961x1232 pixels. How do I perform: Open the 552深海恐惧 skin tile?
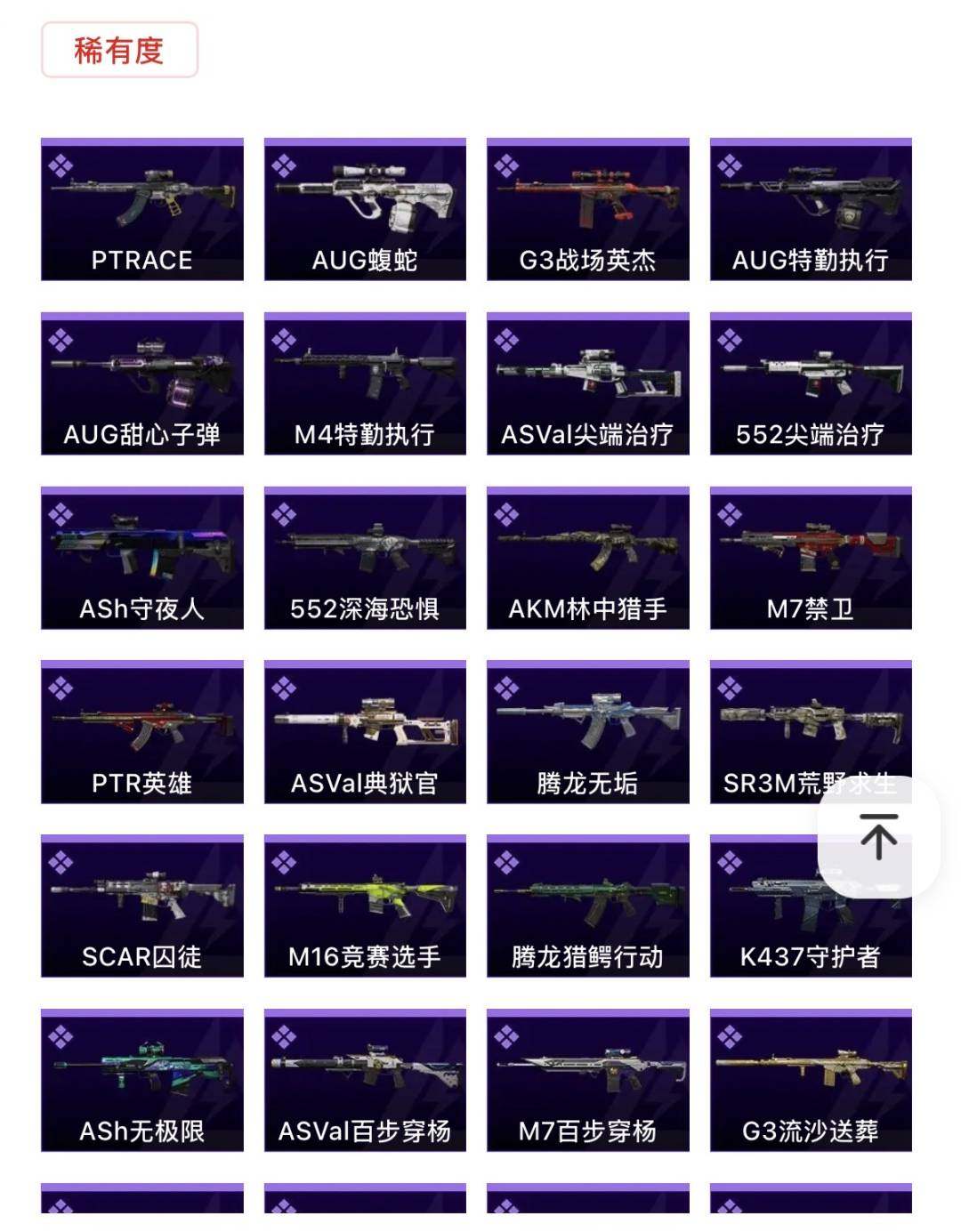tap(365, 559)
